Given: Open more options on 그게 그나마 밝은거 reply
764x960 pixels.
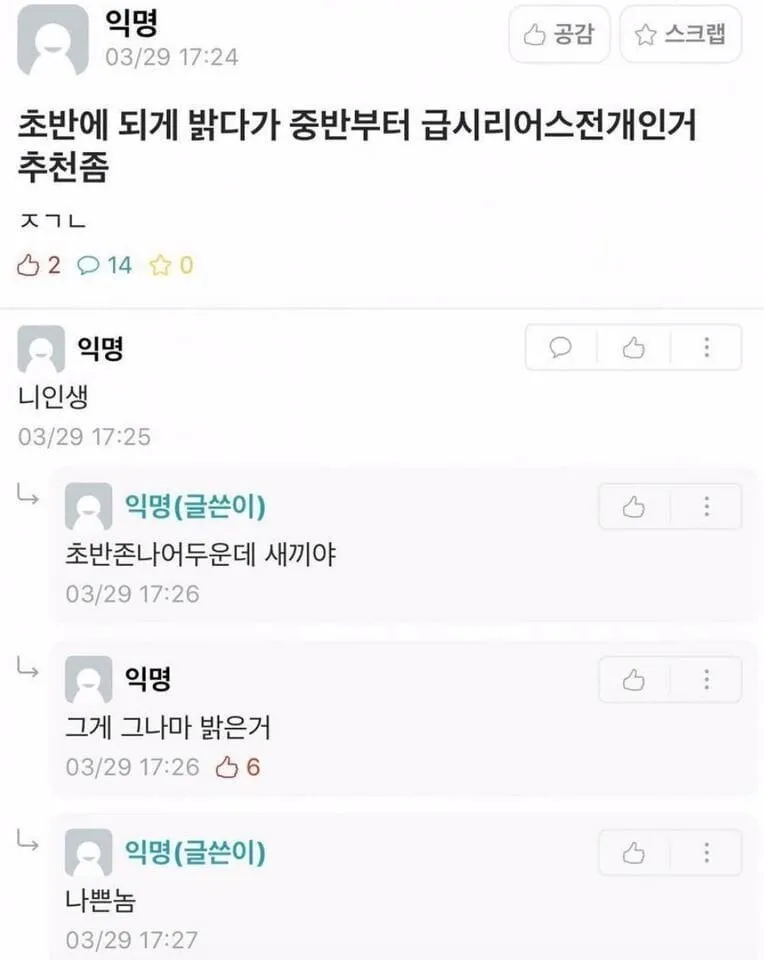Looking at the screenshot, I should click(x=706, y=680).
